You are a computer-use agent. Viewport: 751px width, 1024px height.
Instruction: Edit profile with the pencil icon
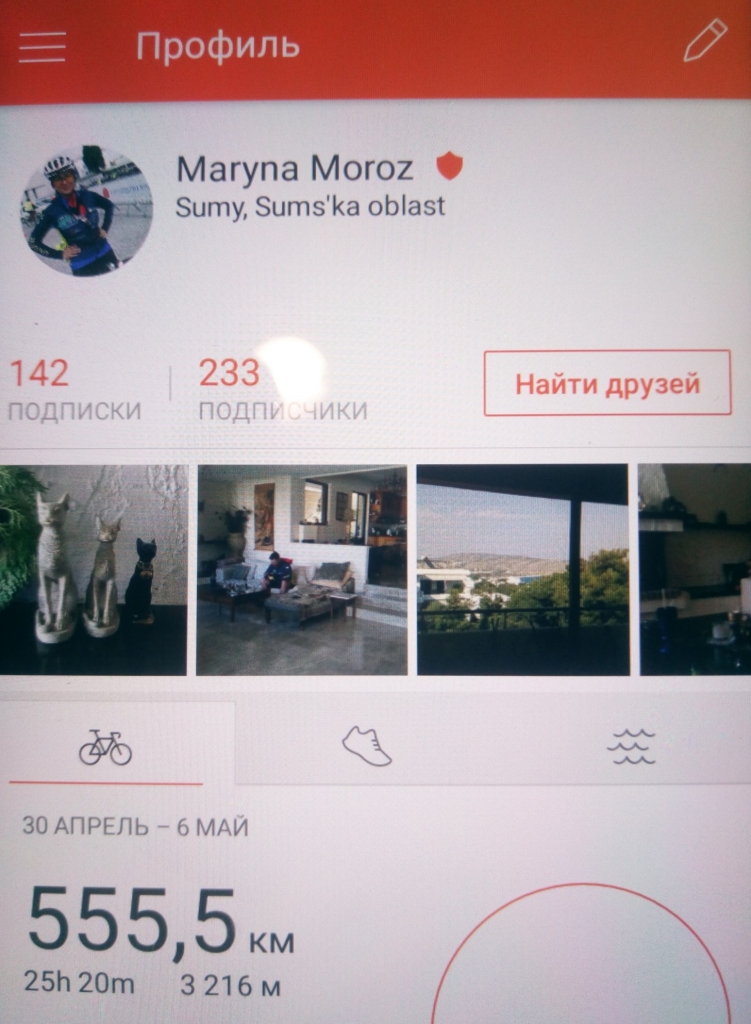pos(704,42)
